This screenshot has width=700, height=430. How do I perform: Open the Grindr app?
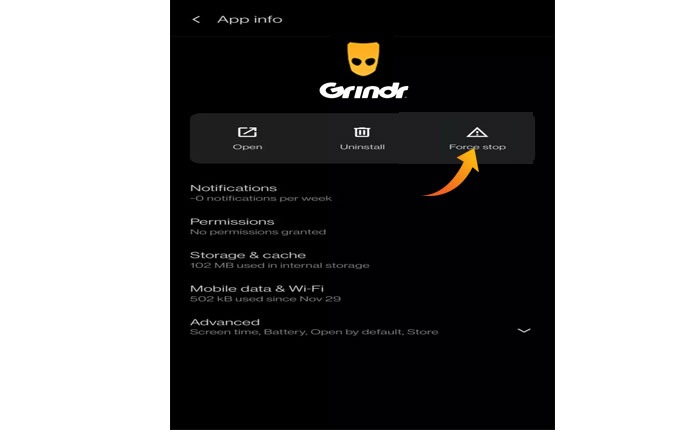point(247,138)
